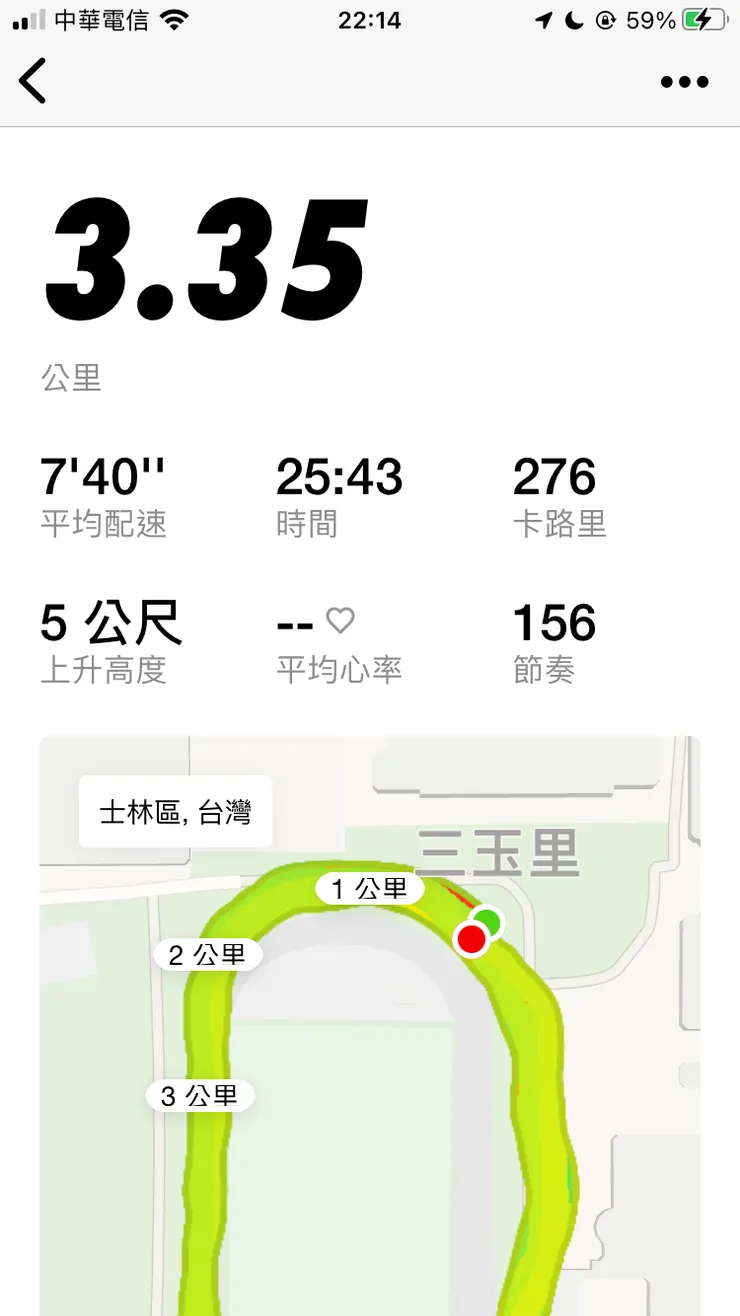The image size is (740, 1316).
Task: Tap the 2 公里 distance marker on map
Action: pos(207,956)
